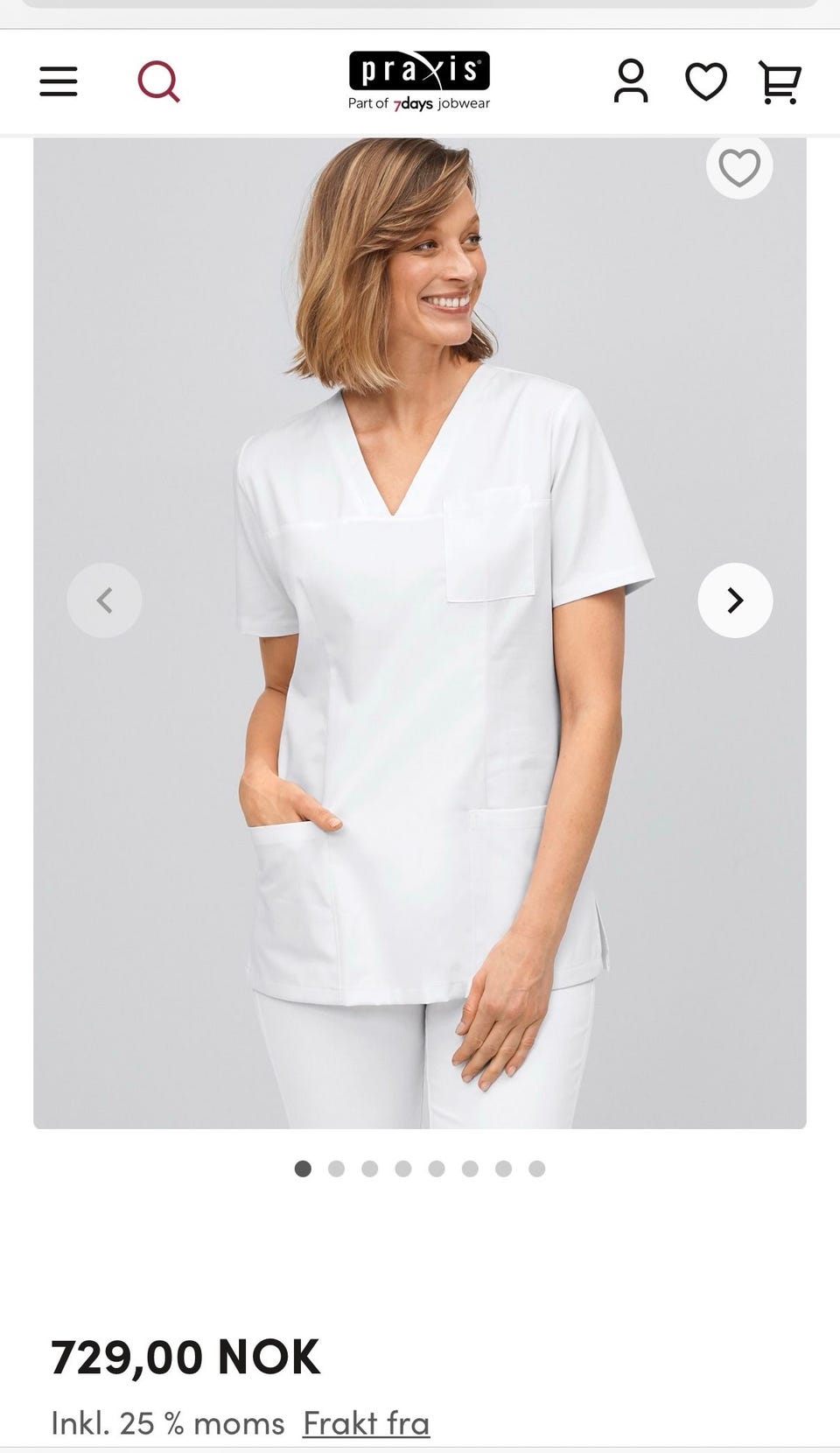Show the next product image
Viewport: 840px width, 1453px height.
click(x=735, y=600)
